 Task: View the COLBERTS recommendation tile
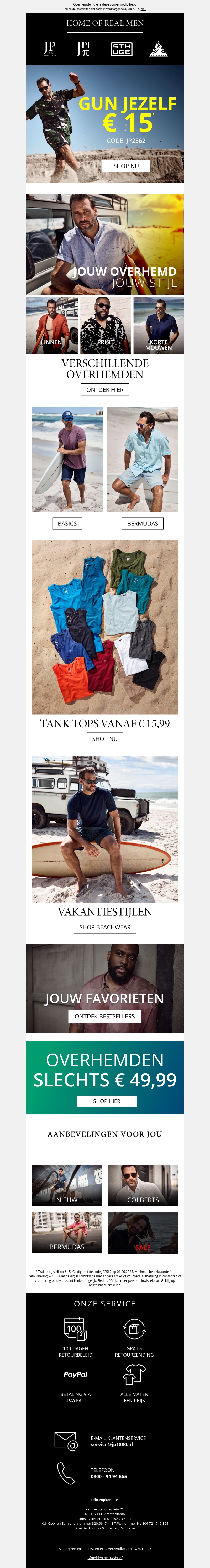click(143, 1185)
